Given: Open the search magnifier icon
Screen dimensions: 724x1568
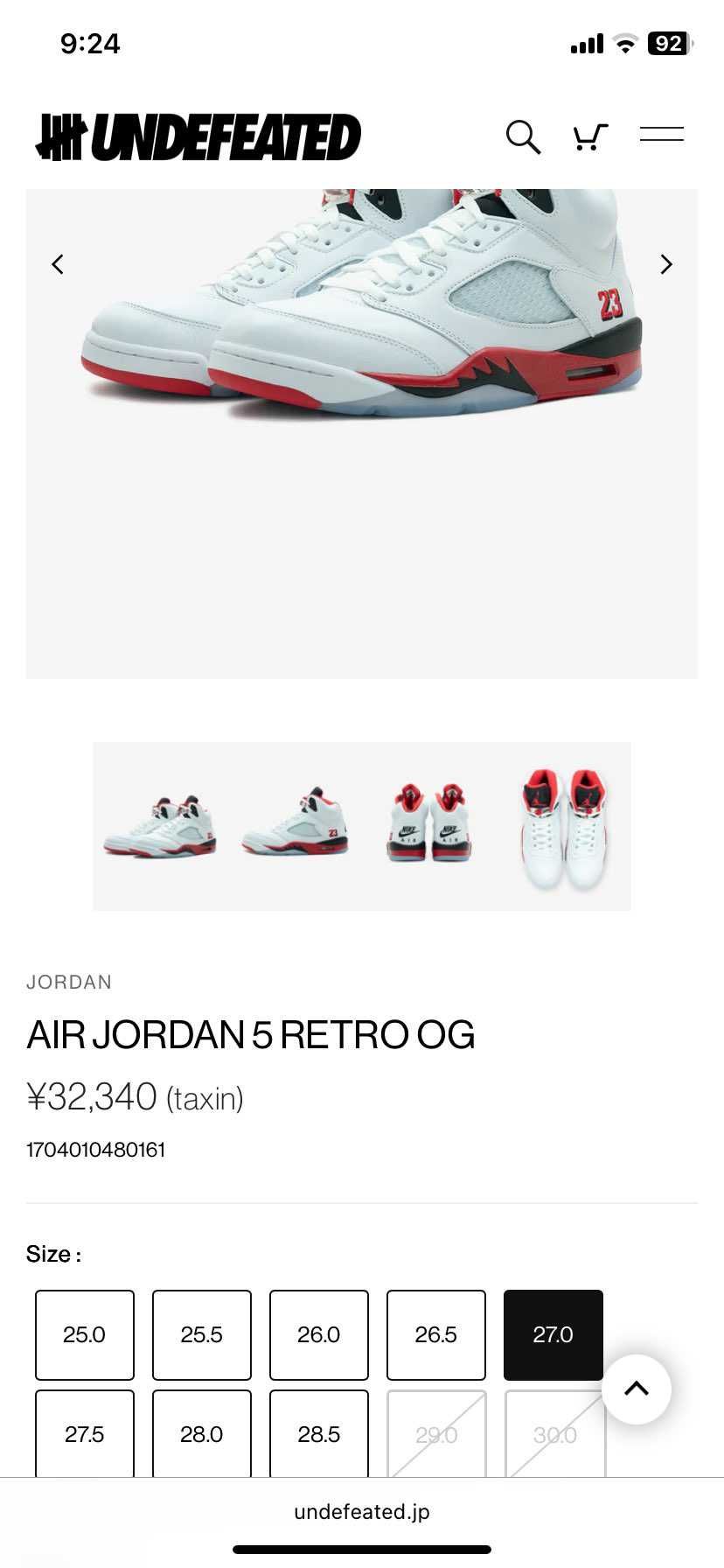Looking at the screenshot, I should pyautogui.click(x=523, y=136).
